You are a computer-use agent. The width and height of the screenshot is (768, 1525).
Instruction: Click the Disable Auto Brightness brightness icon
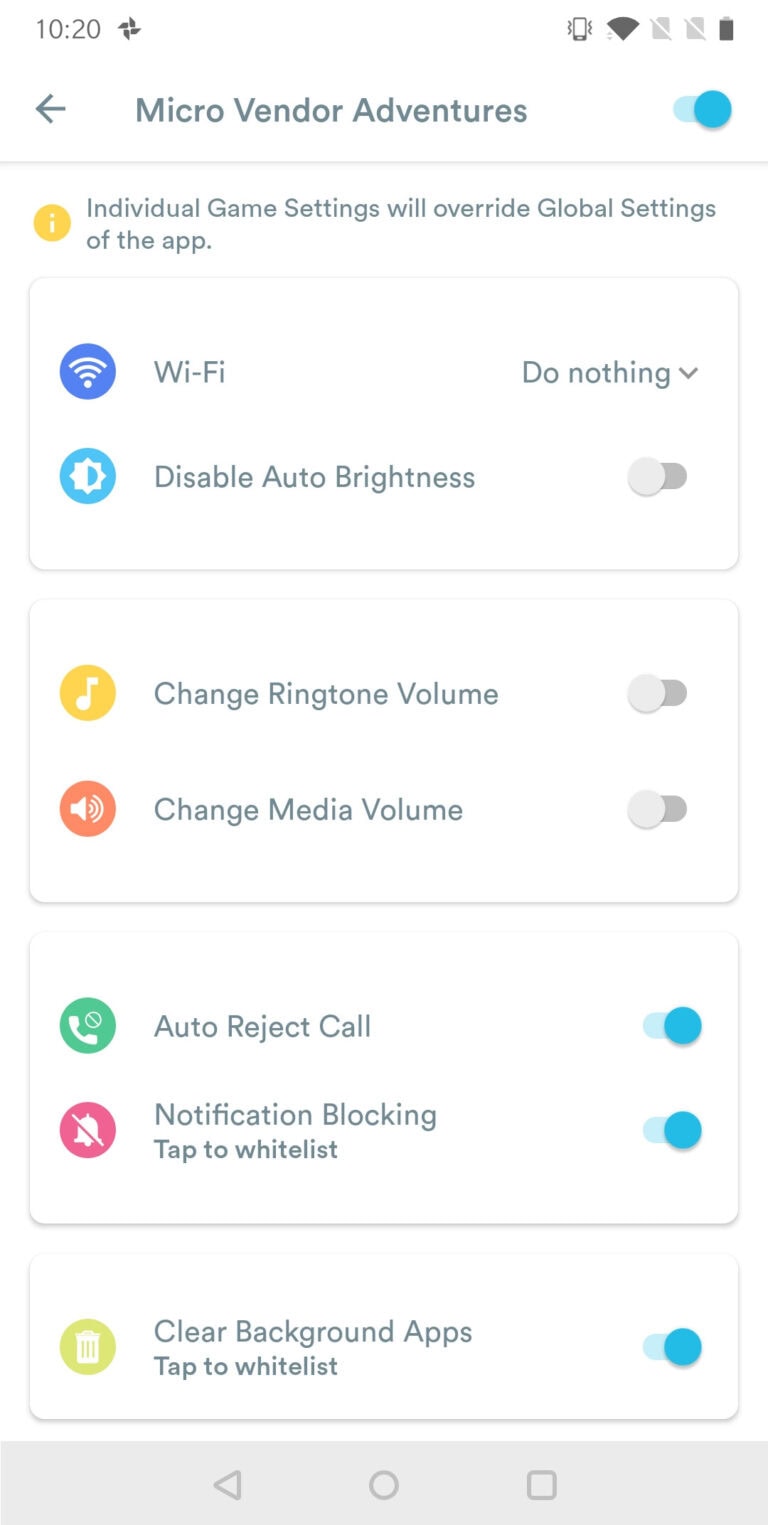click(x=88, y=476)
